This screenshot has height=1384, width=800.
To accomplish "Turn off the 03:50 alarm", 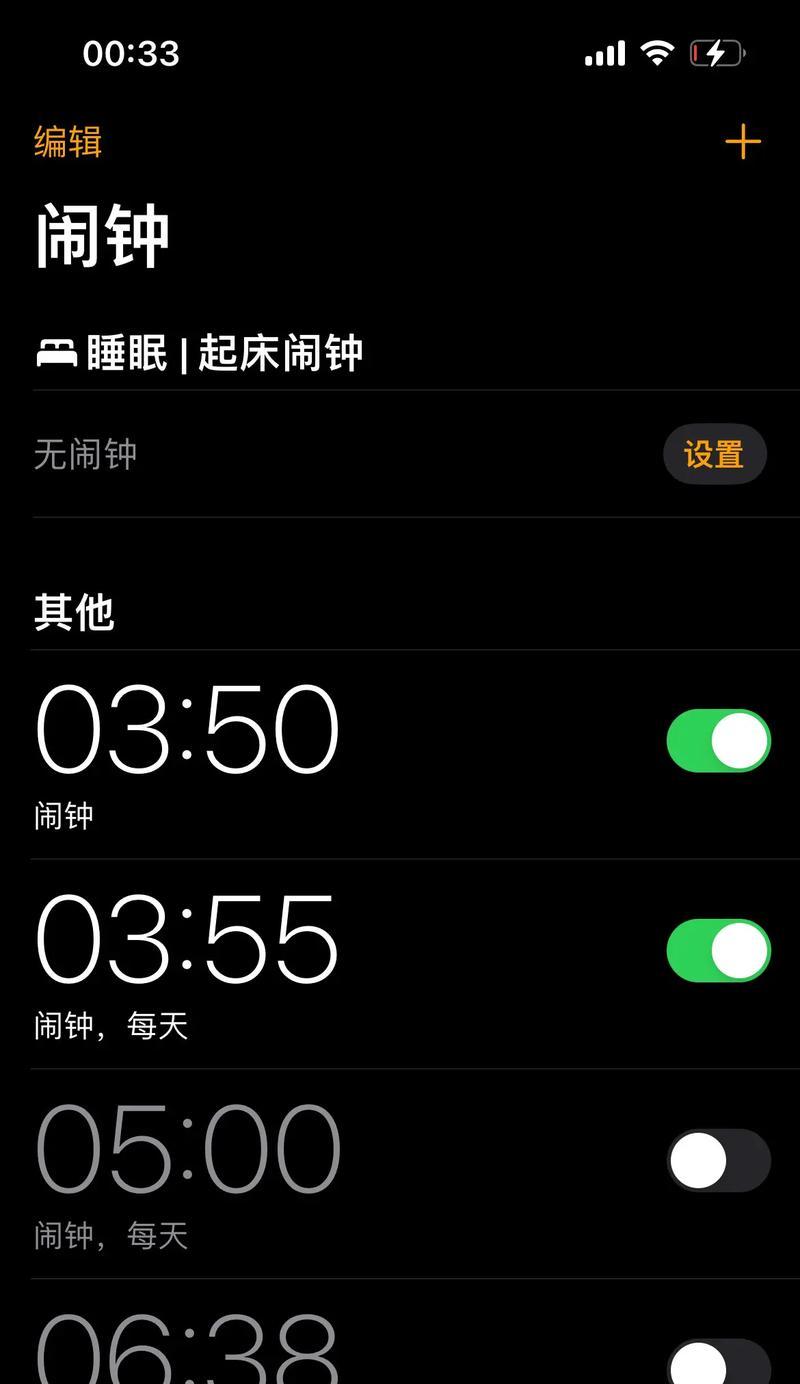I will point(718,741).
